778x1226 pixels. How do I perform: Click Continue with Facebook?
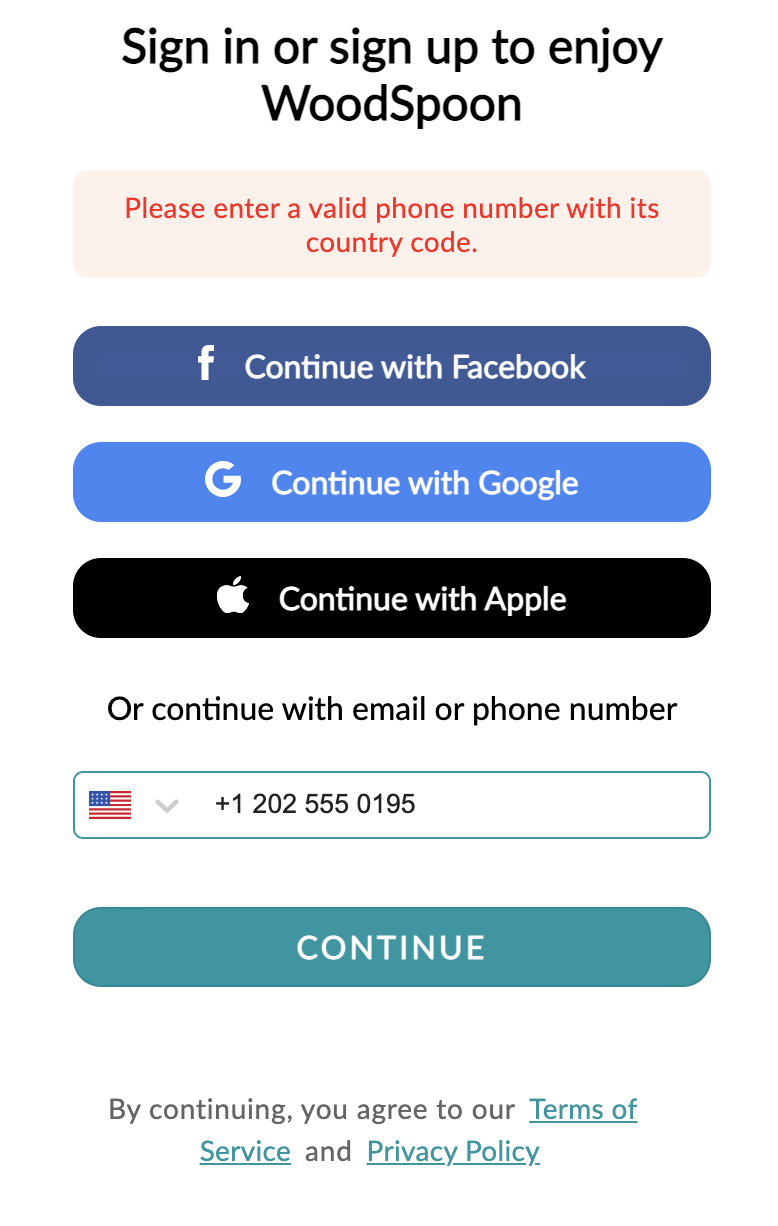point(391,365)
